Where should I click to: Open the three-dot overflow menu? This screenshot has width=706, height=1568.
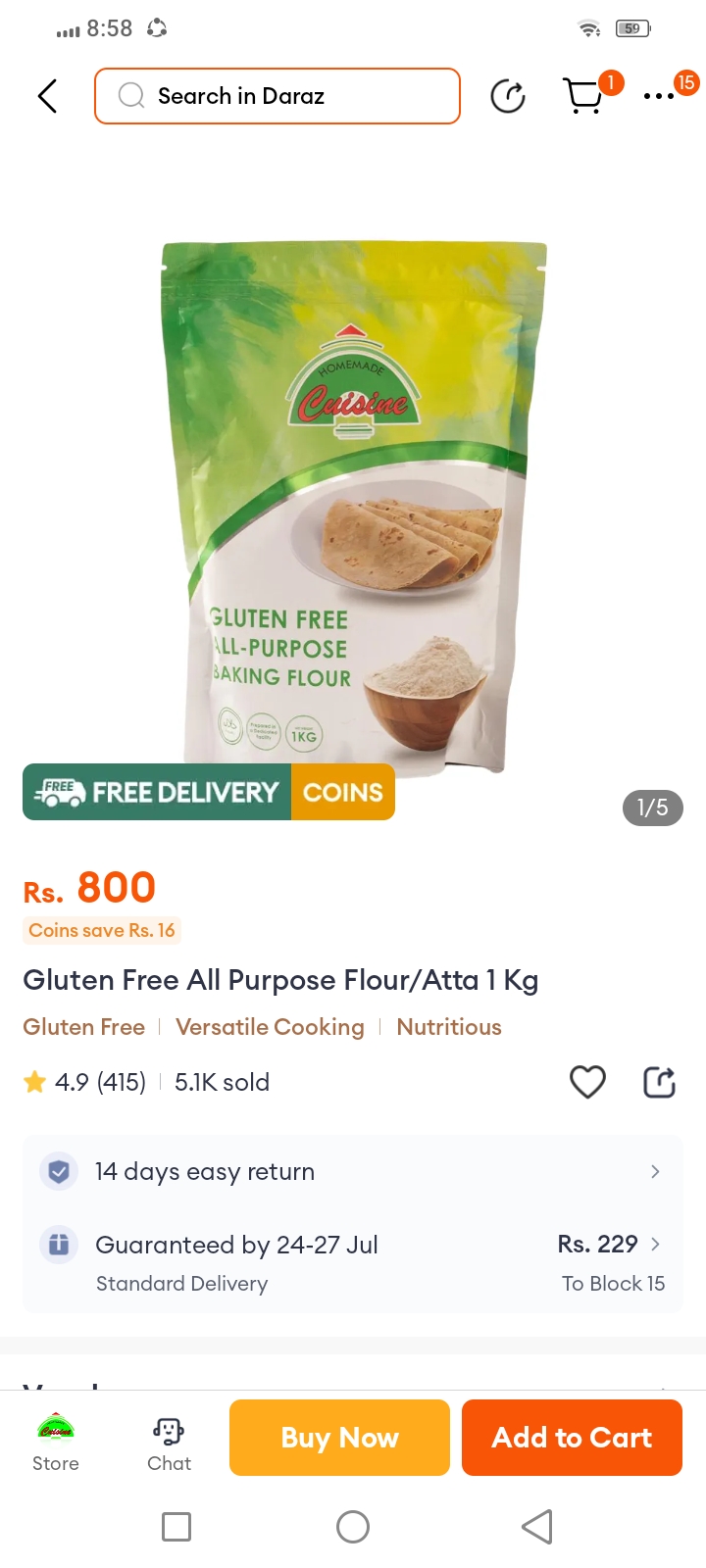tap(659, 96)
